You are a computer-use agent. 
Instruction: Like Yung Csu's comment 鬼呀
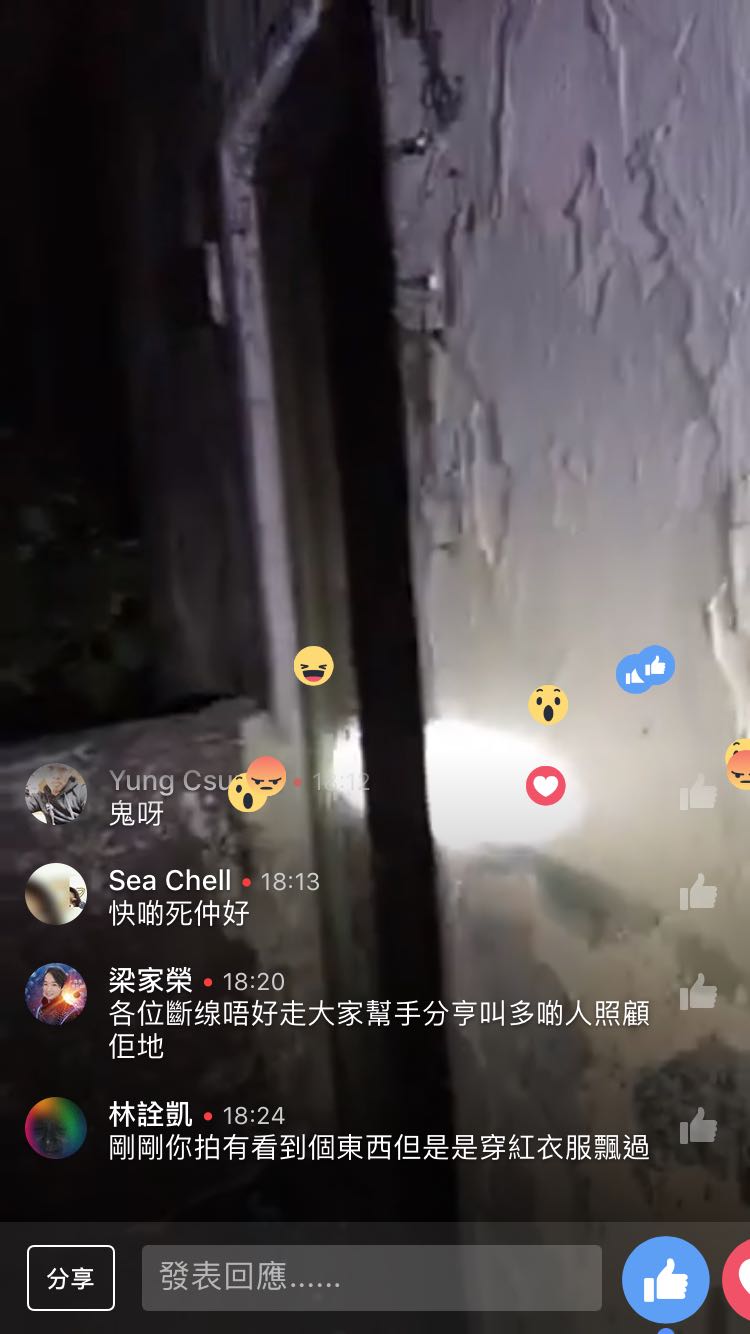point(698,794)
